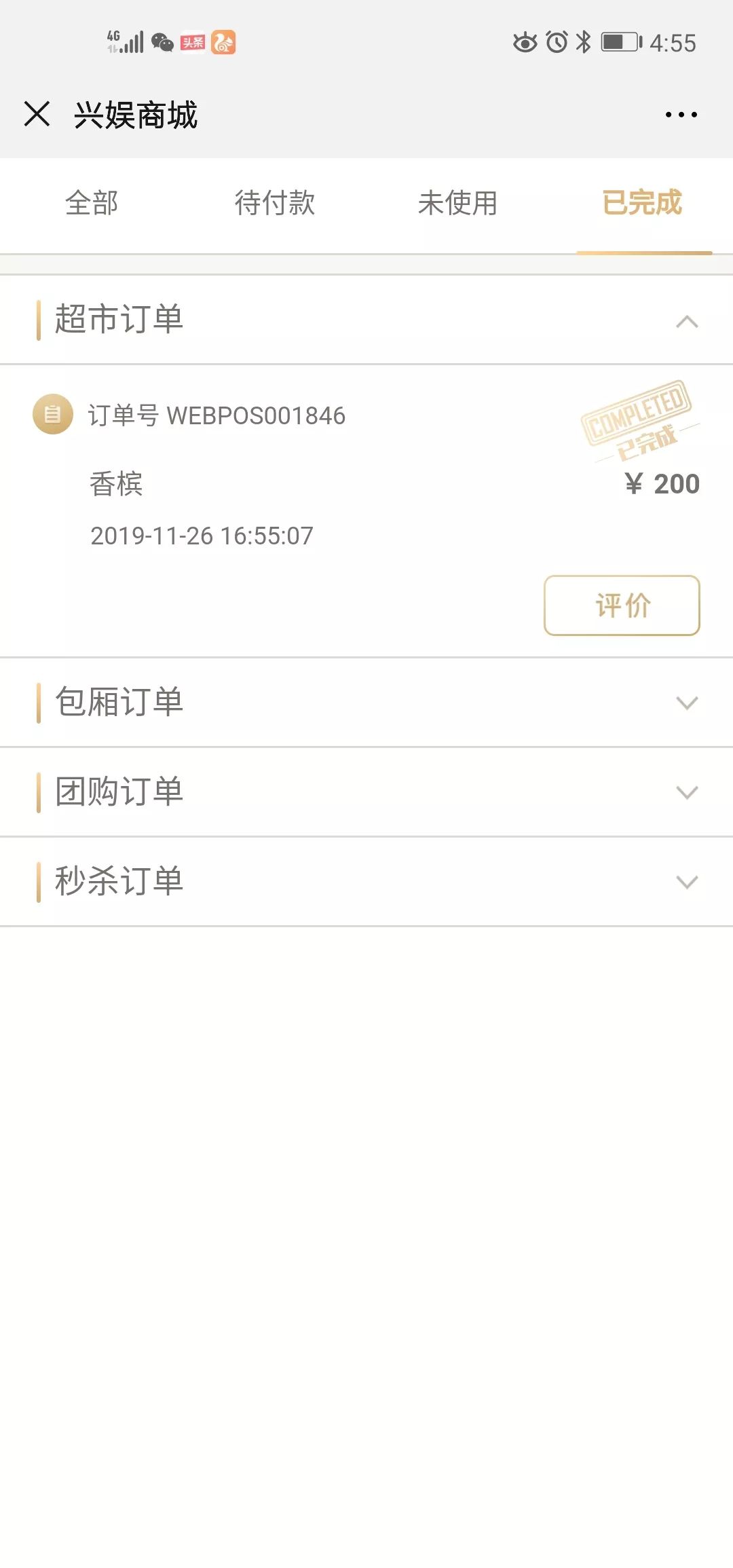Viewport: 733px width, 1568px height.
Task: Select the 已完成 tab
Action: click(642, 203)
